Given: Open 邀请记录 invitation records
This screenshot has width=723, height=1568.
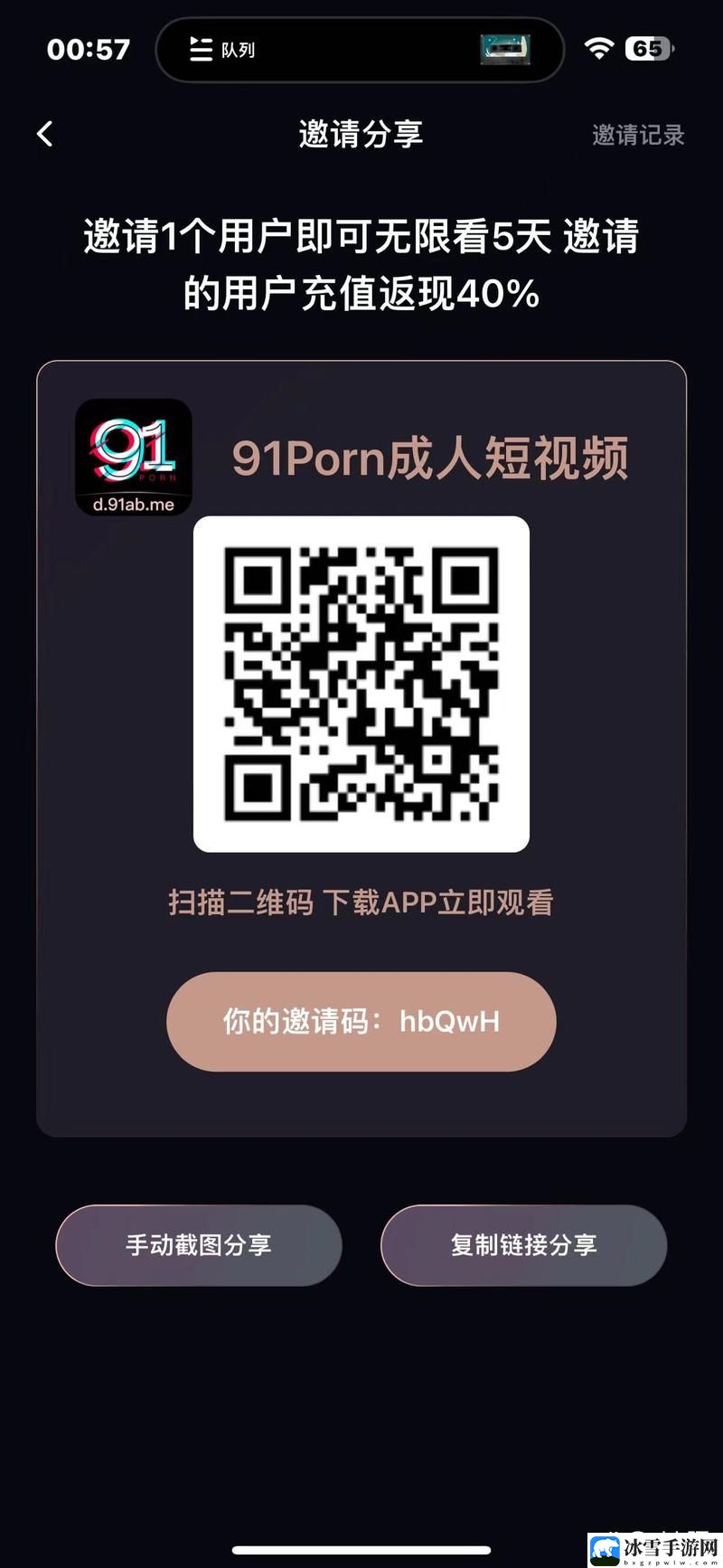Looking at the screenshot, I should click(x=637, y=135).
